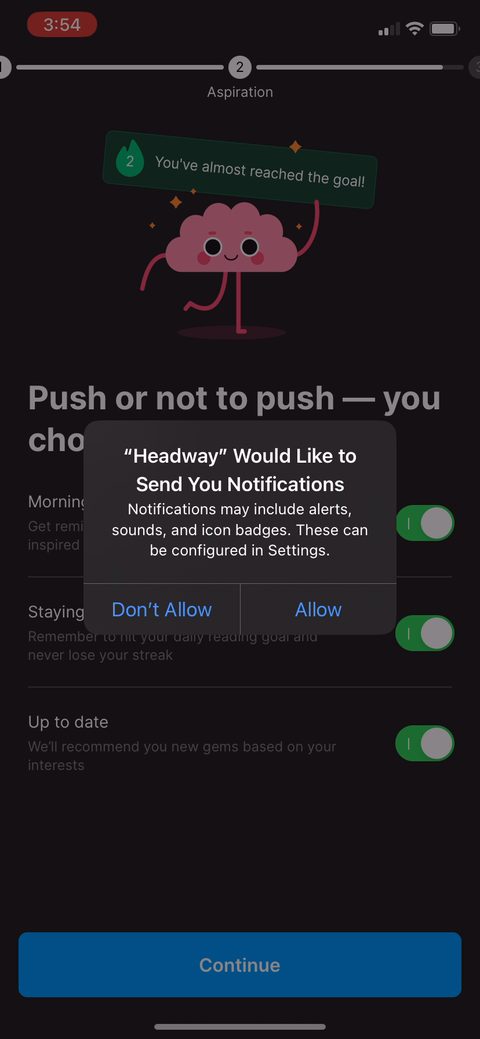The height and width of the screenshot is (1039, 480).
Task: Allow Headway to send notifications
Action: (318, 610)
